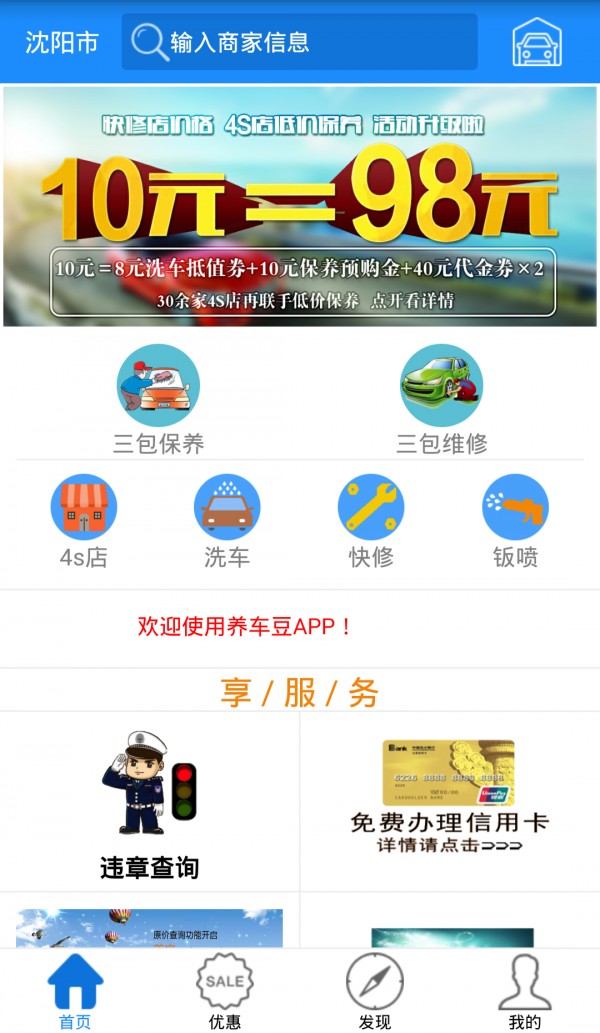Open the 快修 quick repair category
Image resolution: width=600 pixels, height=1033 pixels.
[x=371, y=521]
